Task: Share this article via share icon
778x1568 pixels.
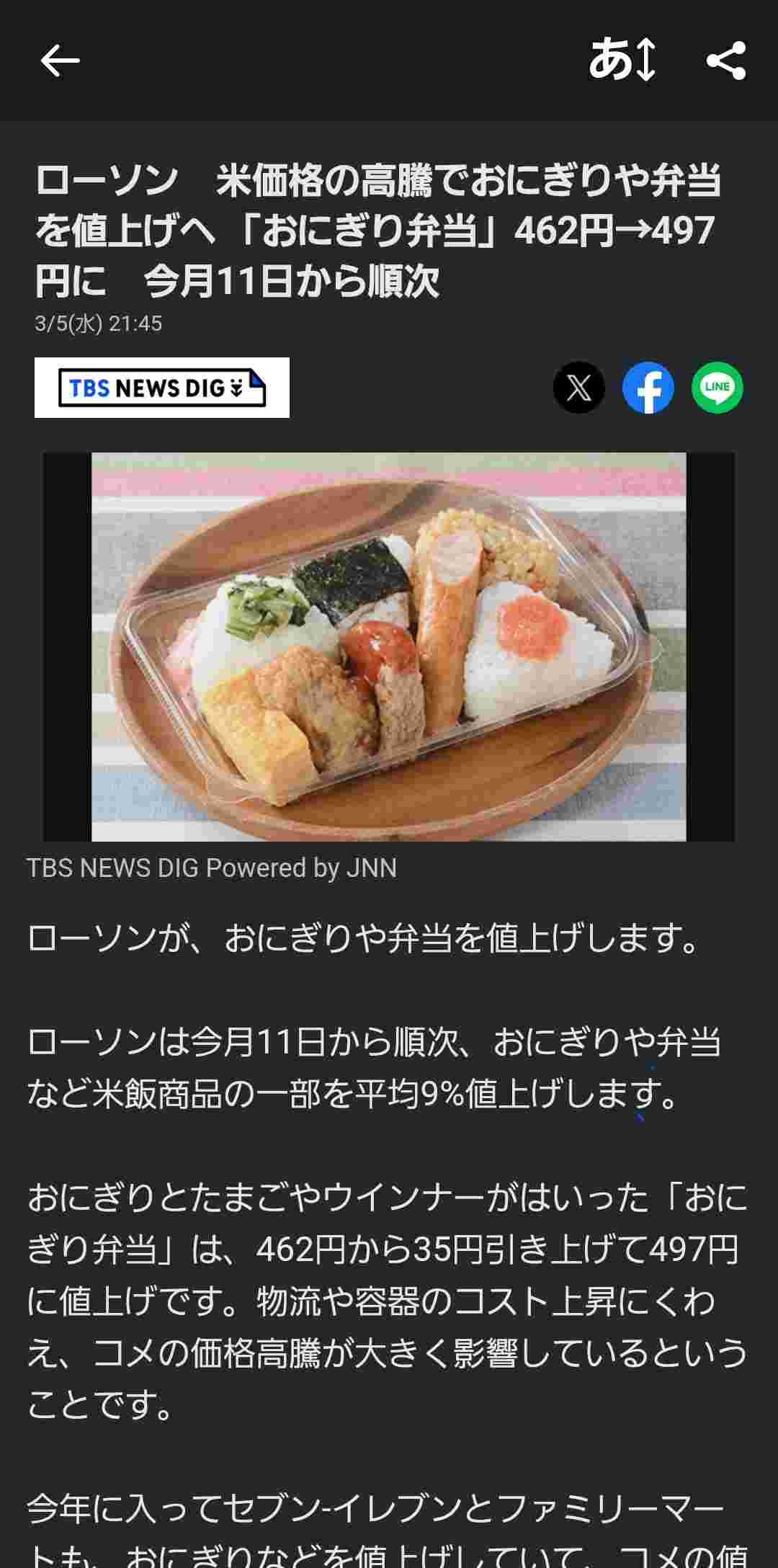Action: click(726, 61)
